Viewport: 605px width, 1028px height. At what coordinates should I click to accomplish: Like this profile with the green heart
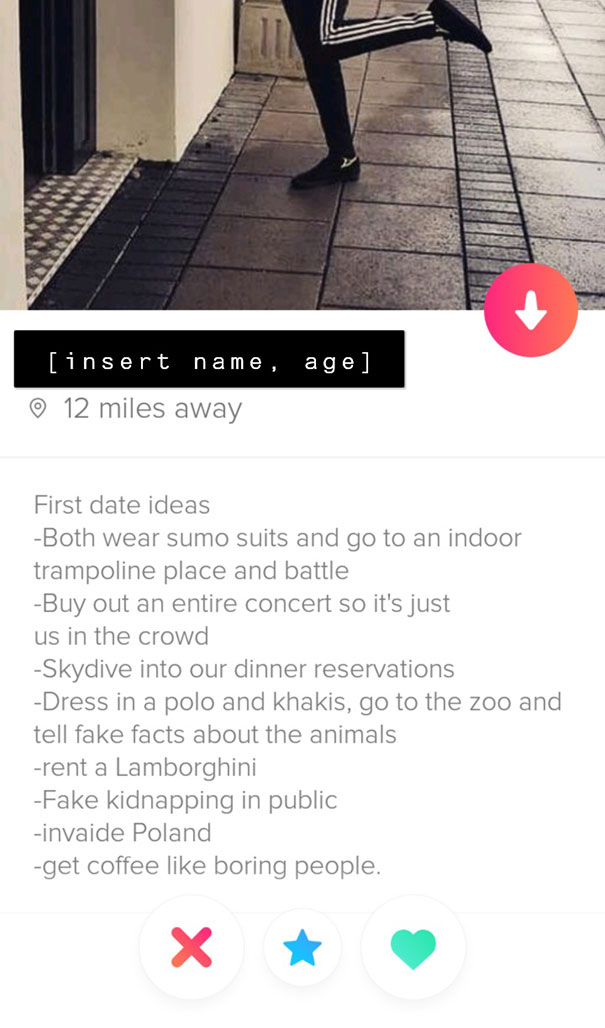[x=413, y=947]
